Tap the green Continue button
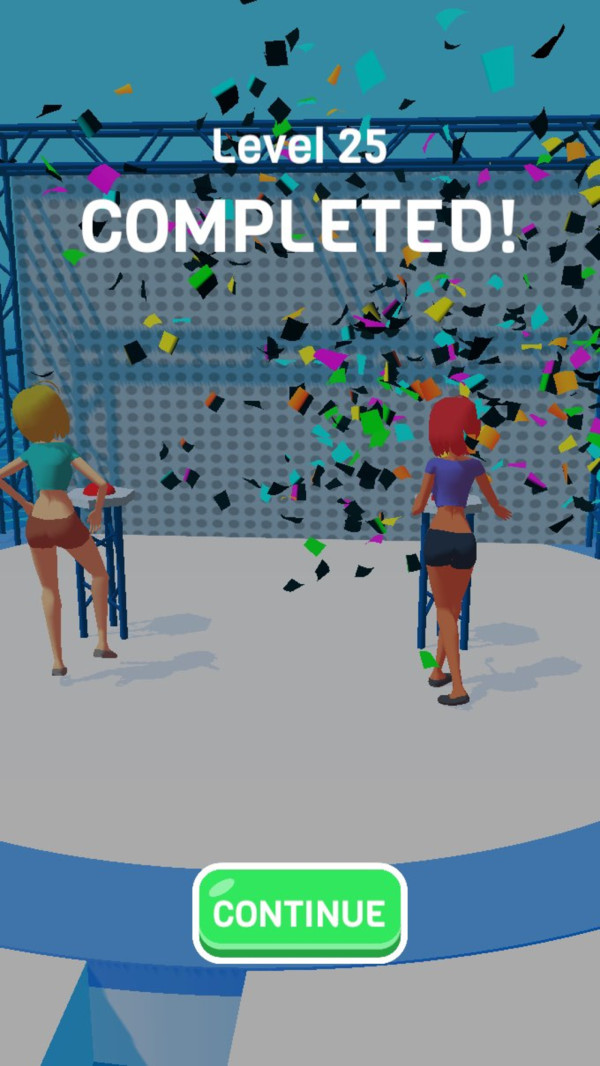 [299, 912]
